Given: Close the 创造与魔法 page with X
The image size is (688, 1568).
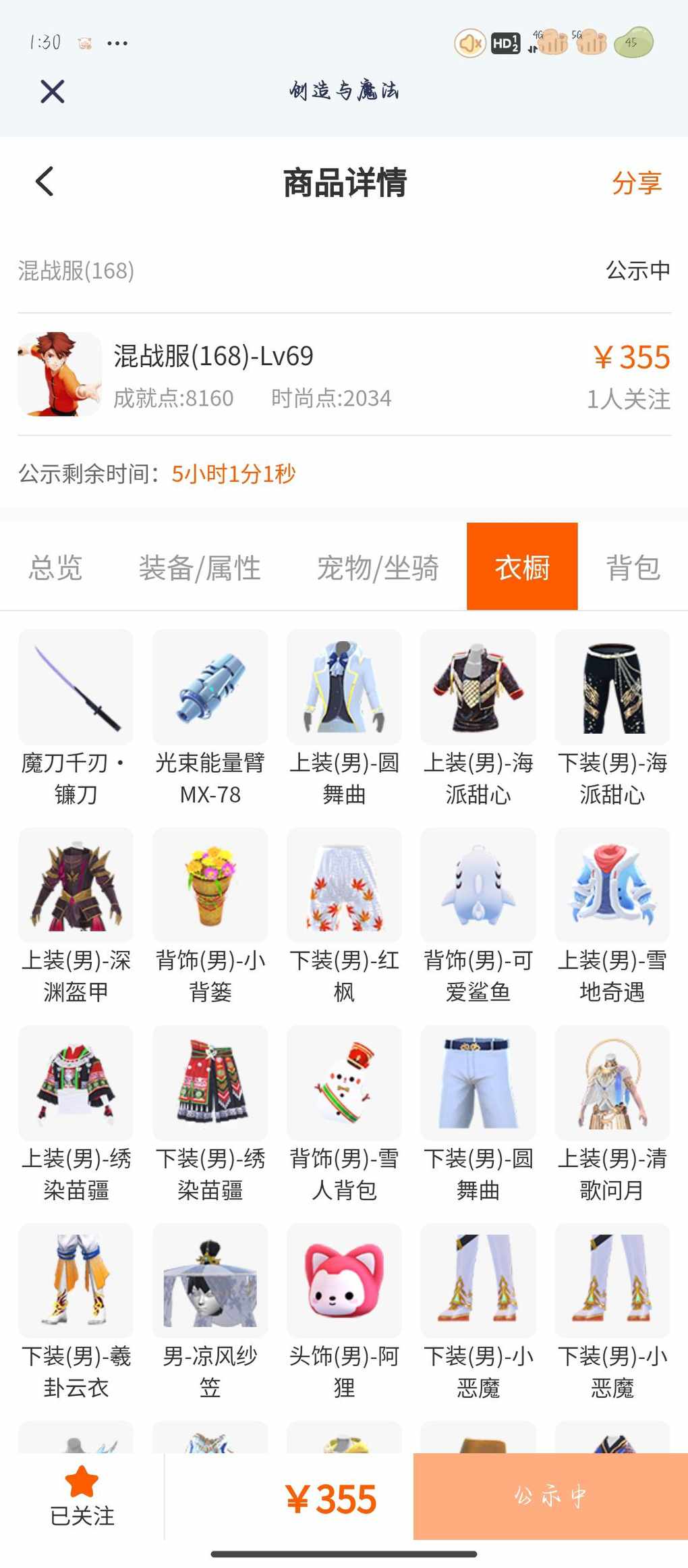Looking at the screenshot, I should [x=52, y=91].
